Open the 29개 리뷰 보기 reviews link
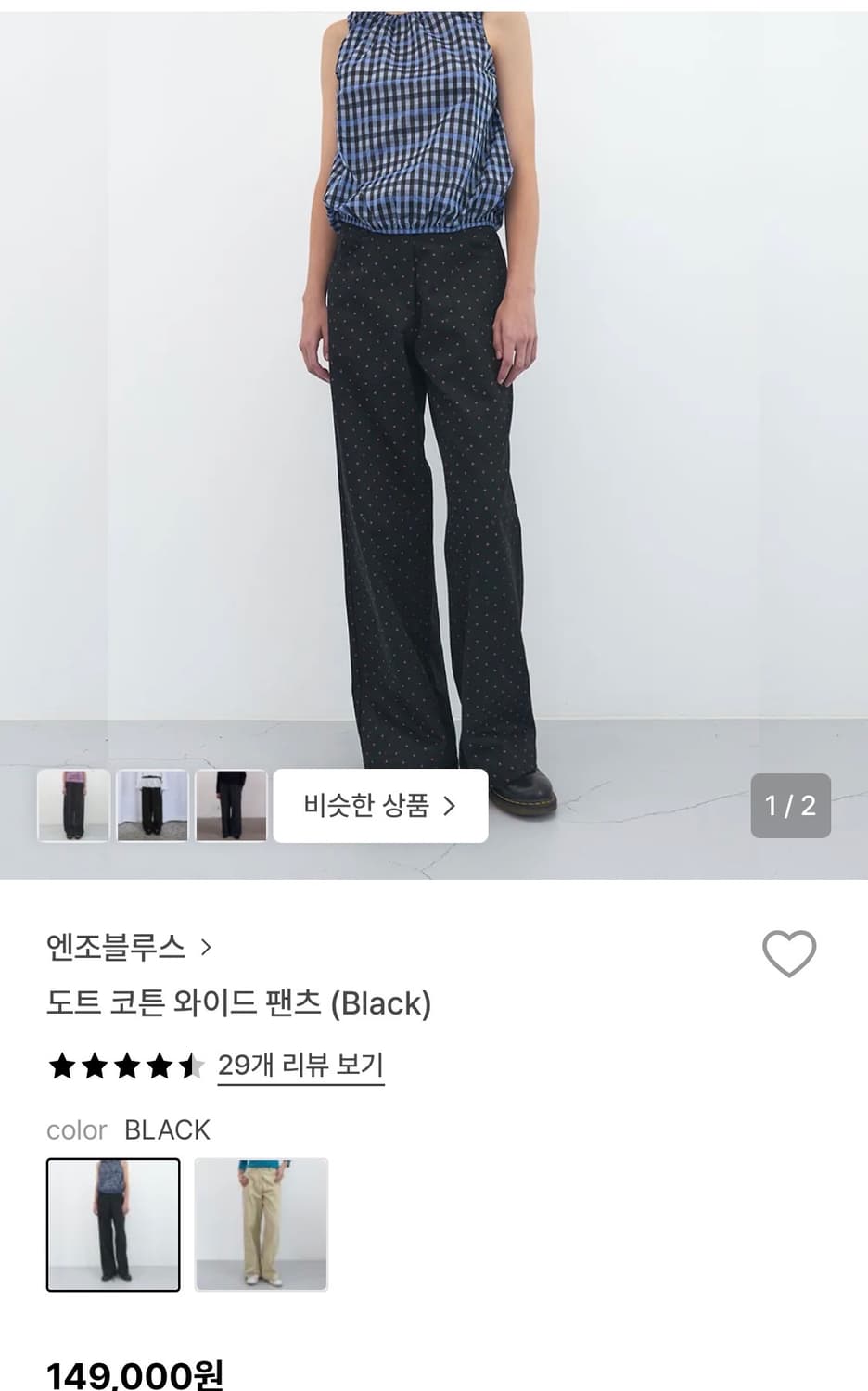 coord(300,1066)
